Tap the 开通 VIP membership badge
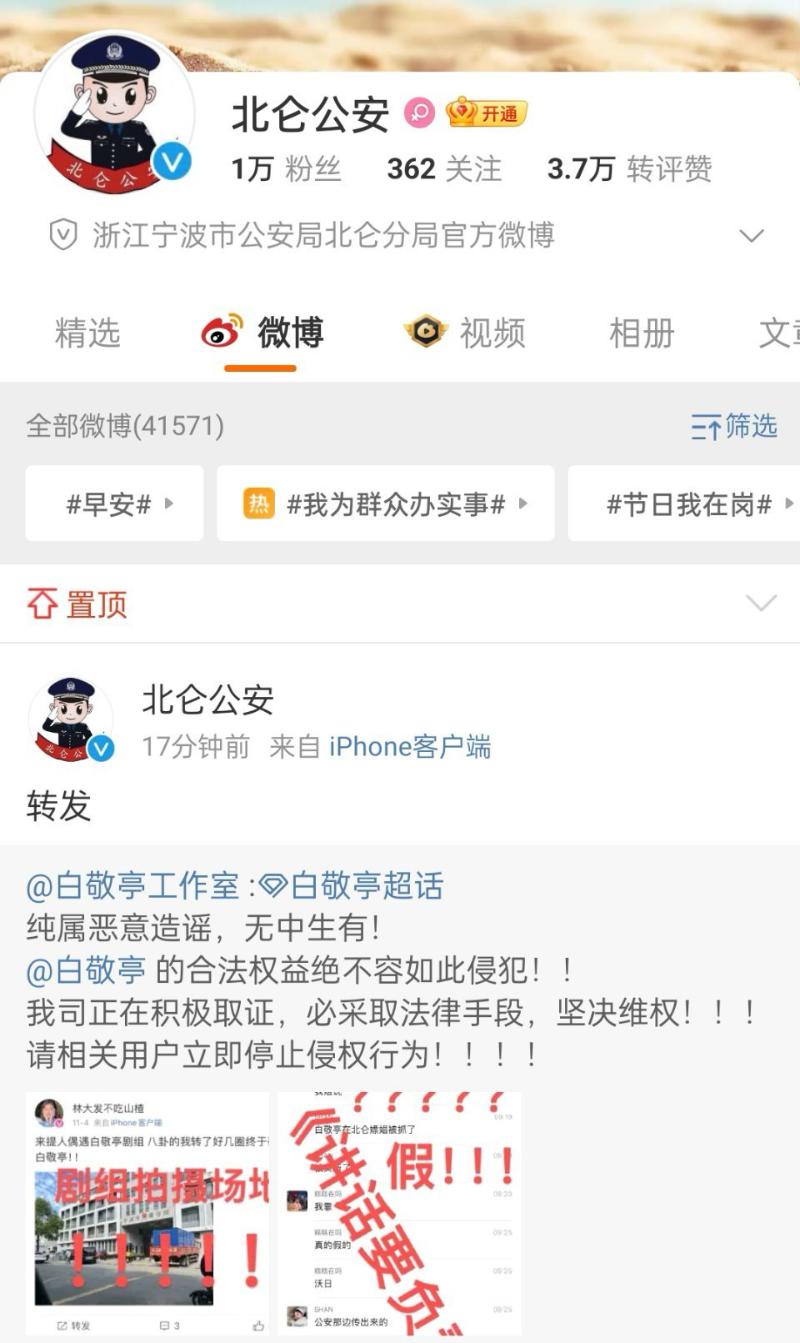The image size is (800, 1343). coord(487,113)
